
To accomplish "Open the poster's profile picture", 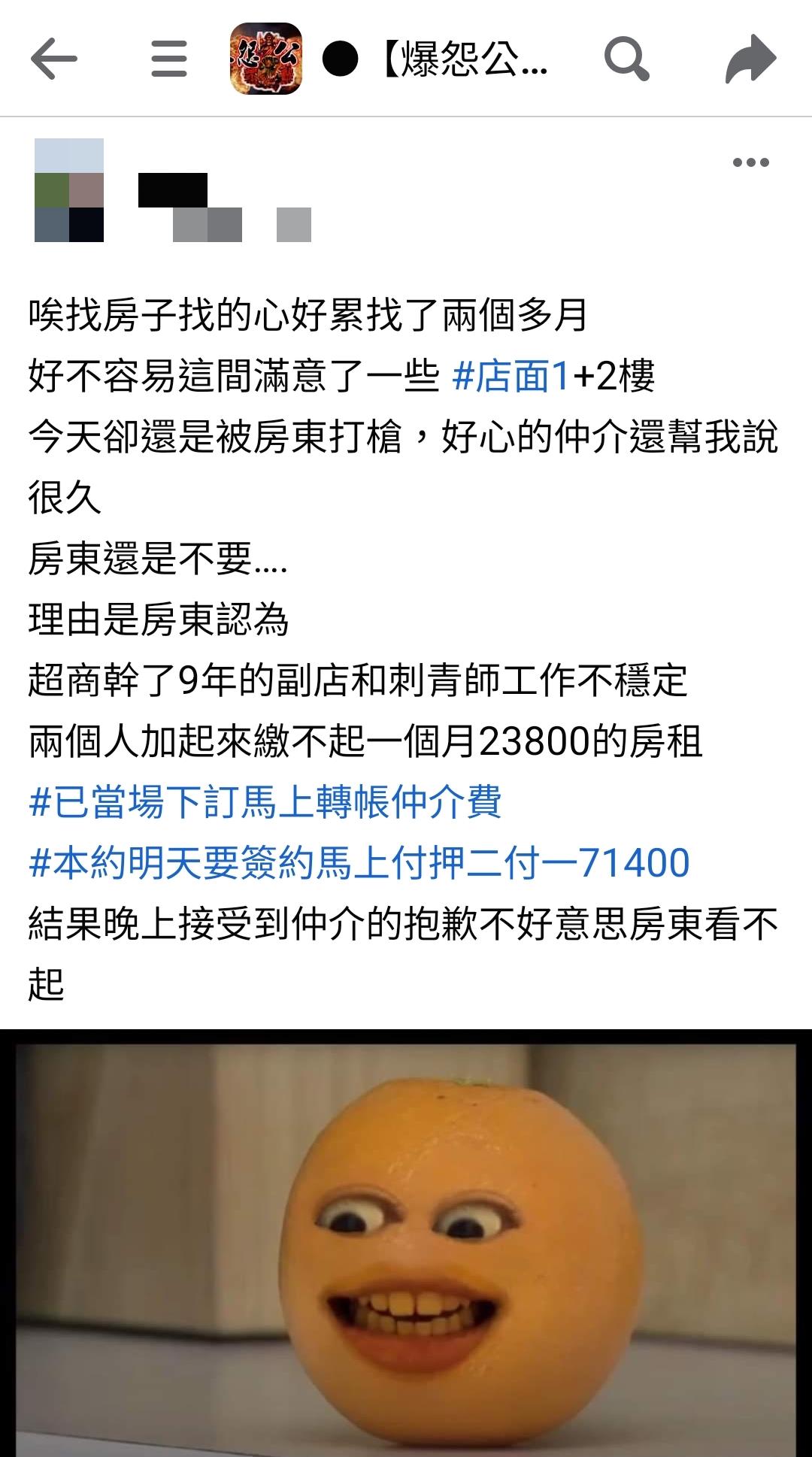I will tap(69, 190).
